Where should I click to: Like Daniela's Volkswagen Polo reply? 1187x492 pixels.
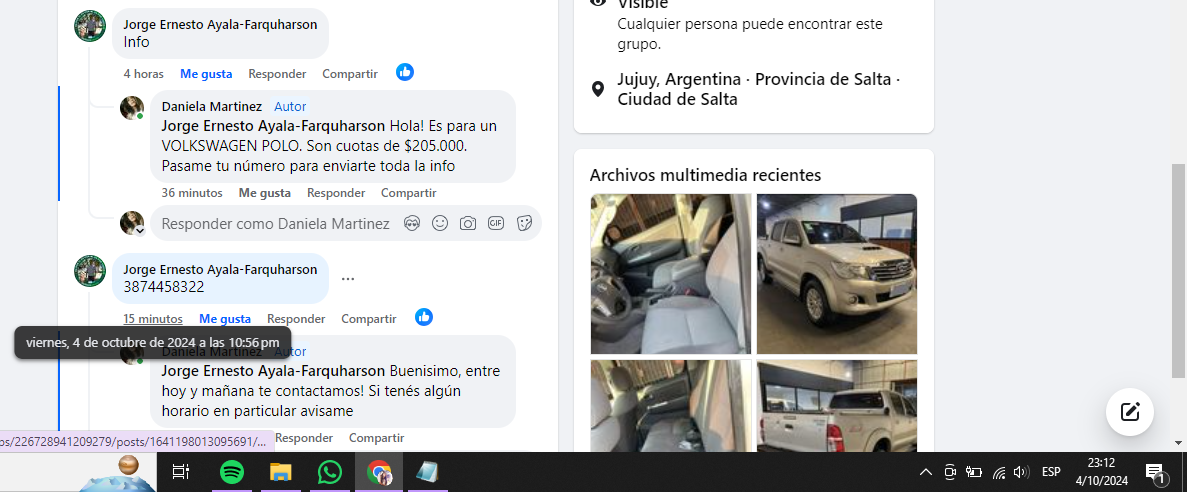tap(264, 193)
